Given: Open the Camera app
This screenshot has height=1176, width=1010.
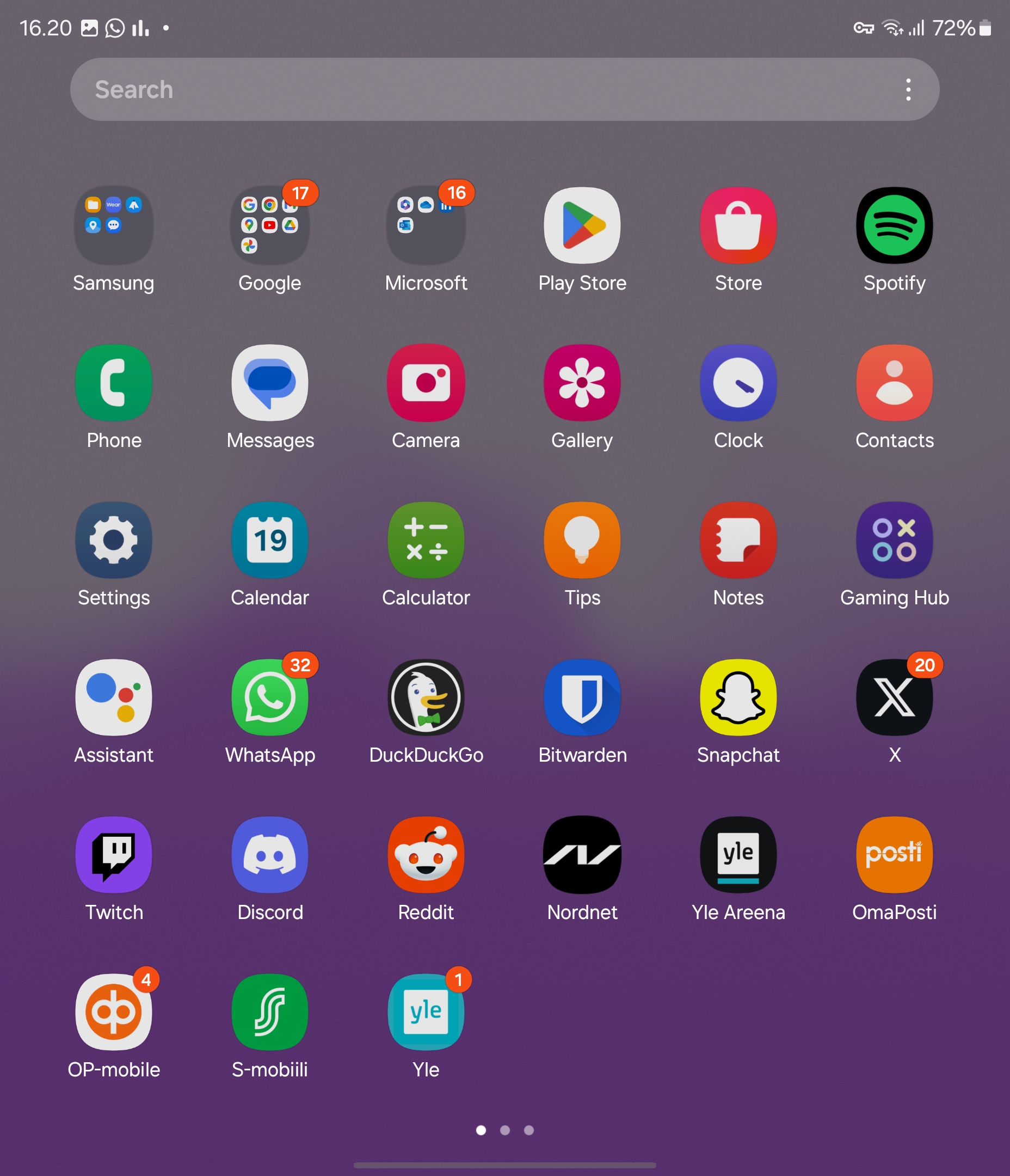Looking at the screenshot, I should pyautogui.click(x=426, y=383).
